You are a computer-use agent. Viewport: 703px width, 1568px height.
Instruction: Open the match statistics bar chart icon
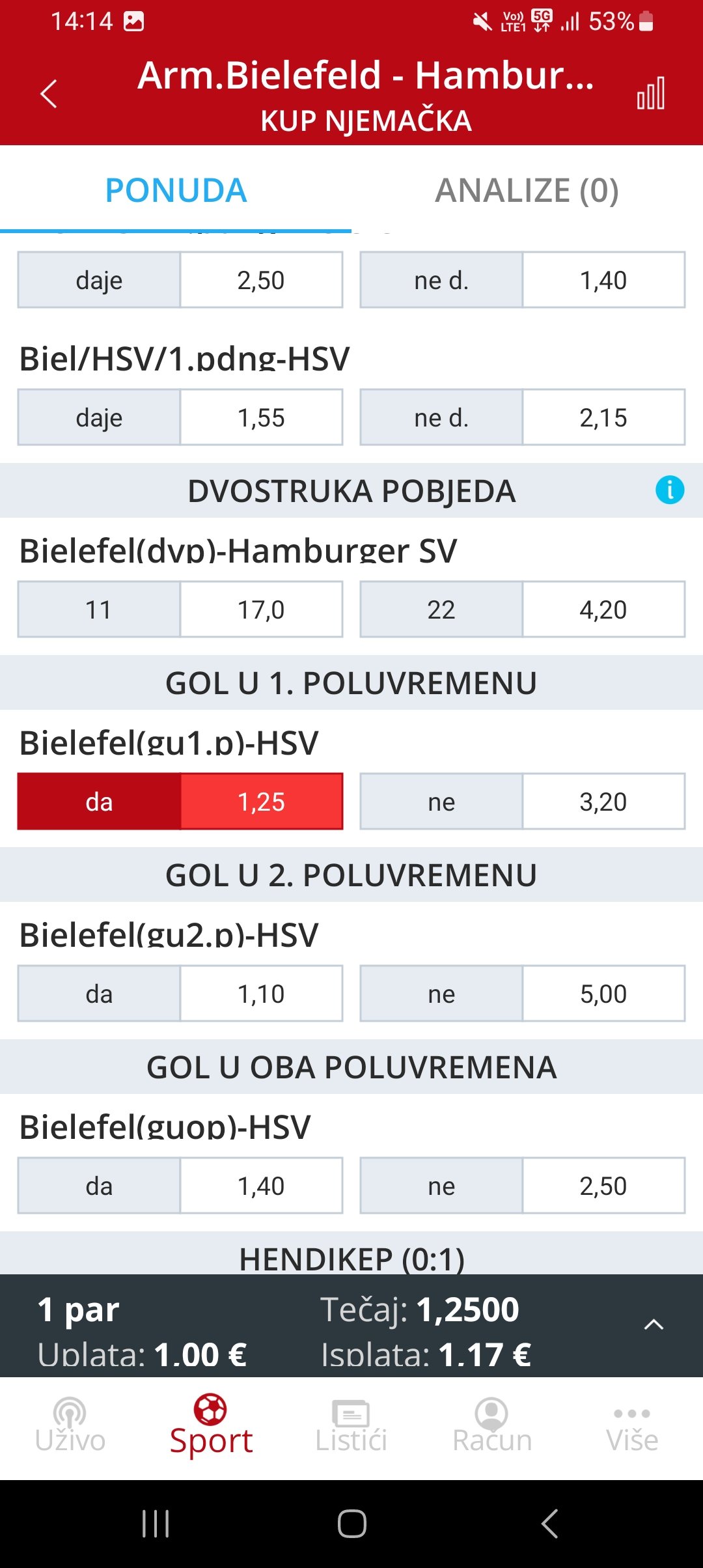coord(651,94)
